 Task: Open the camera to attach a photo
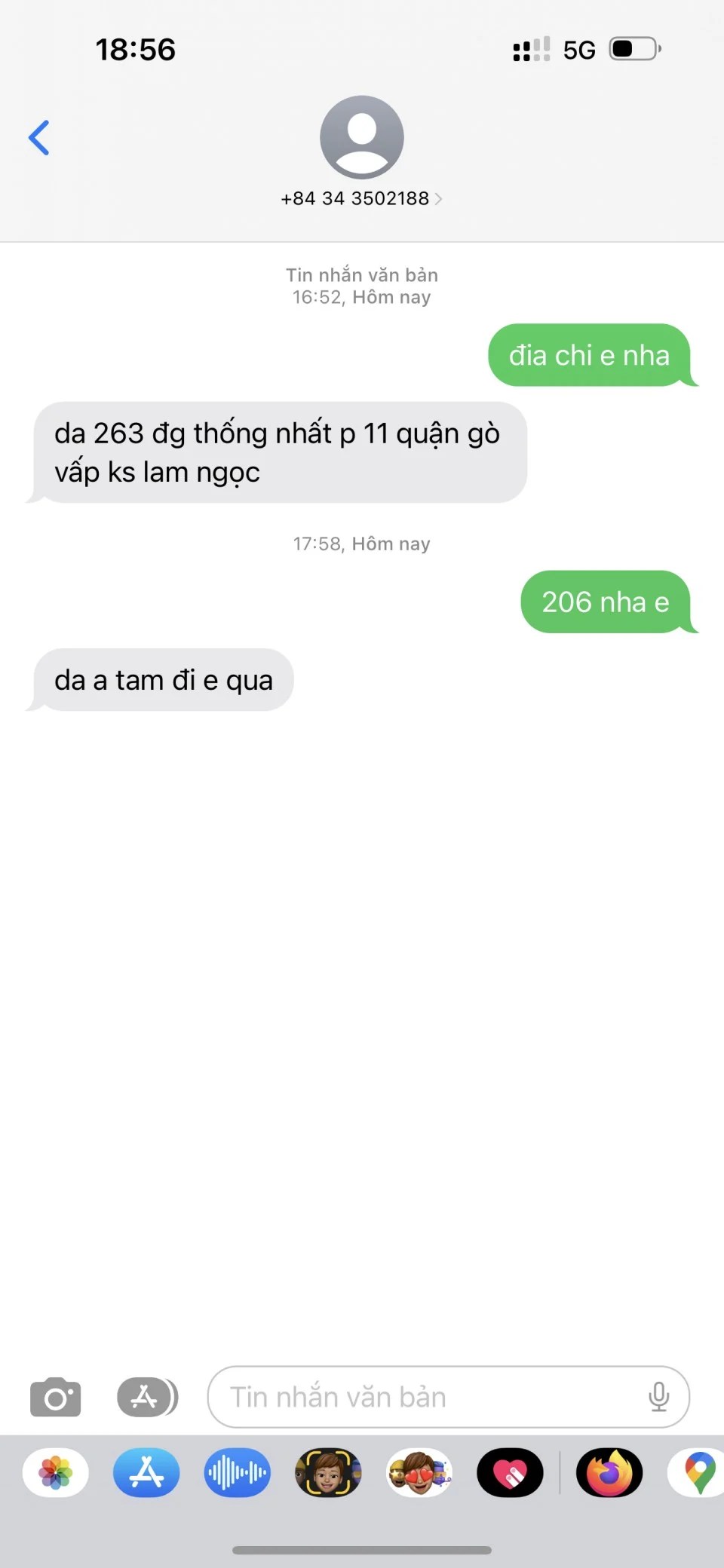coord(55,1398)
